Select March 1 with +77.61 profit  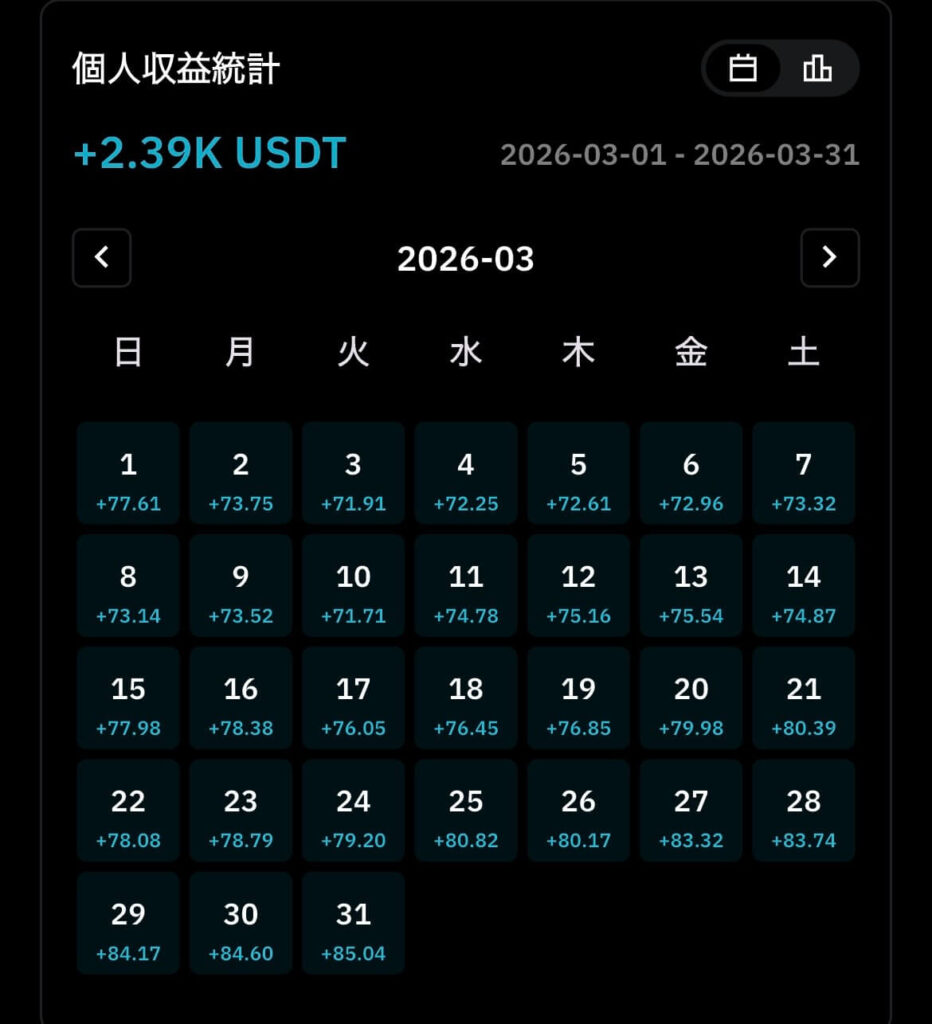(x=128, y=472)
